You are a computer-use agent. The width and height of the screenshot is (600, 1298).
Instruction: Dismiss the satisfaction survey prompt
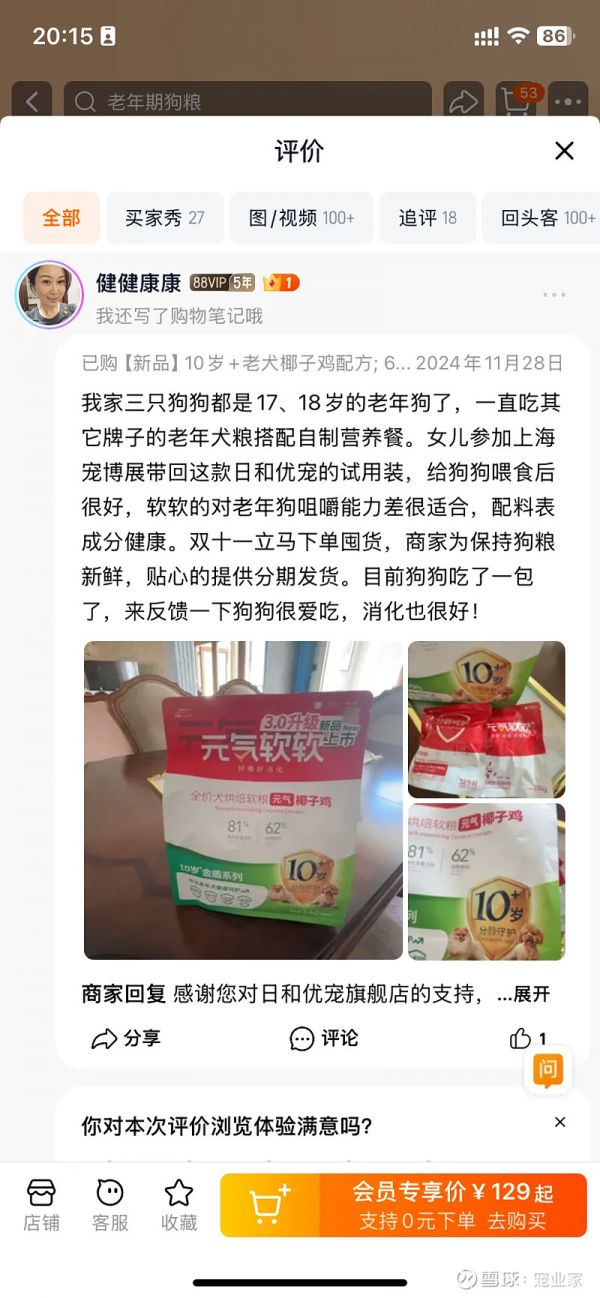coord(560,1123)
